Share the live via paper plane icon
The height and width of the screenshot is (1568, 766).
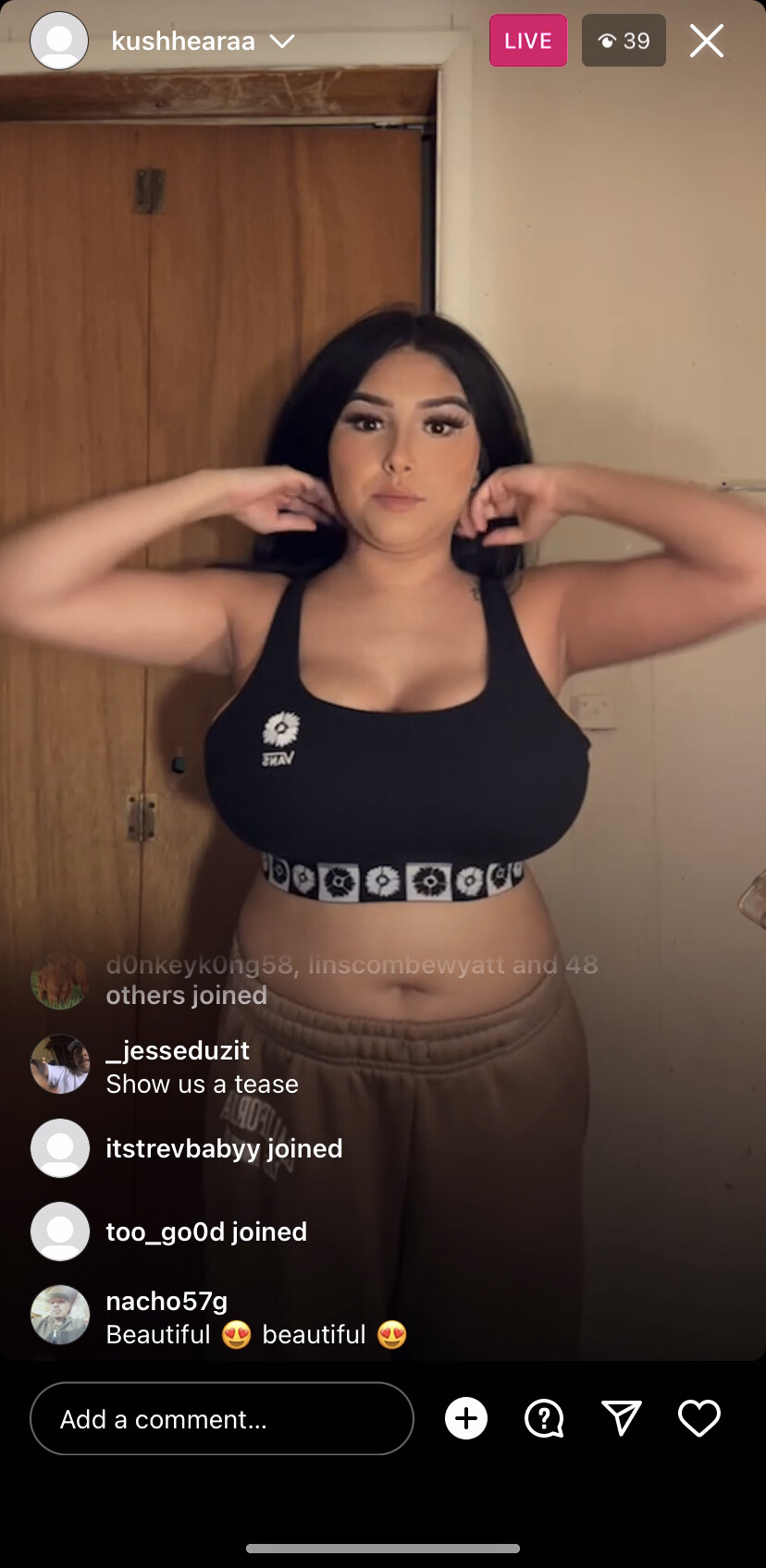coord(622,1418)
